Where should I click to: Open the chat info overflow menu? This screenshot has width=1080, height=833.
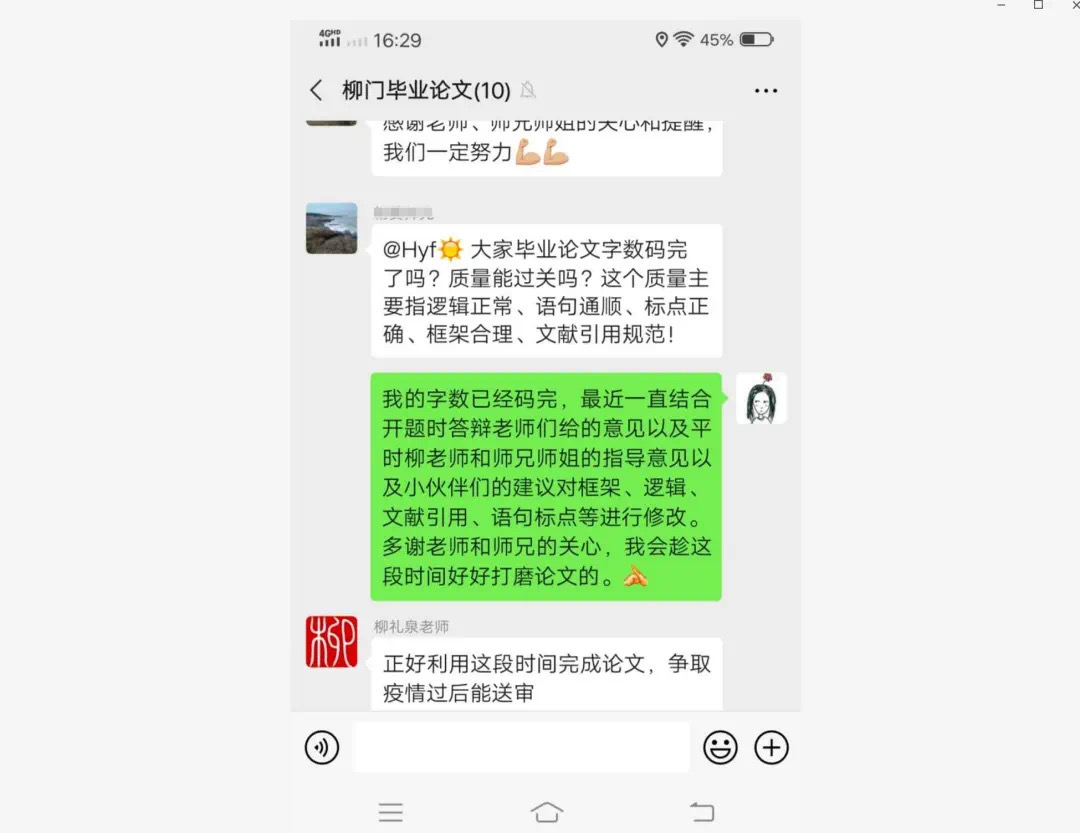[x=766, y=91]
